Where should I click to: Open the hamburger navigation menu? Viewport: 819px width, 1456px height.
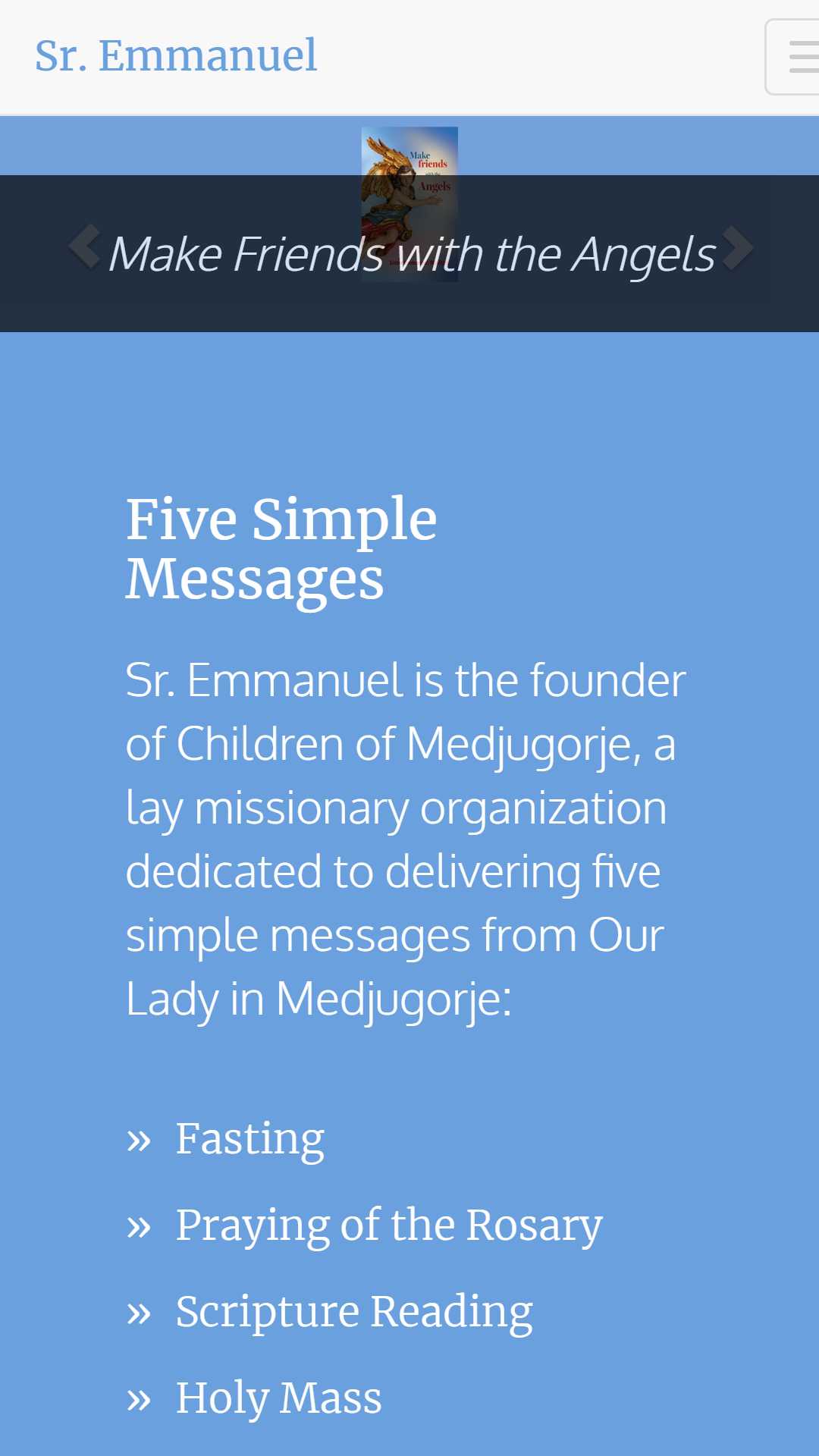792,57
